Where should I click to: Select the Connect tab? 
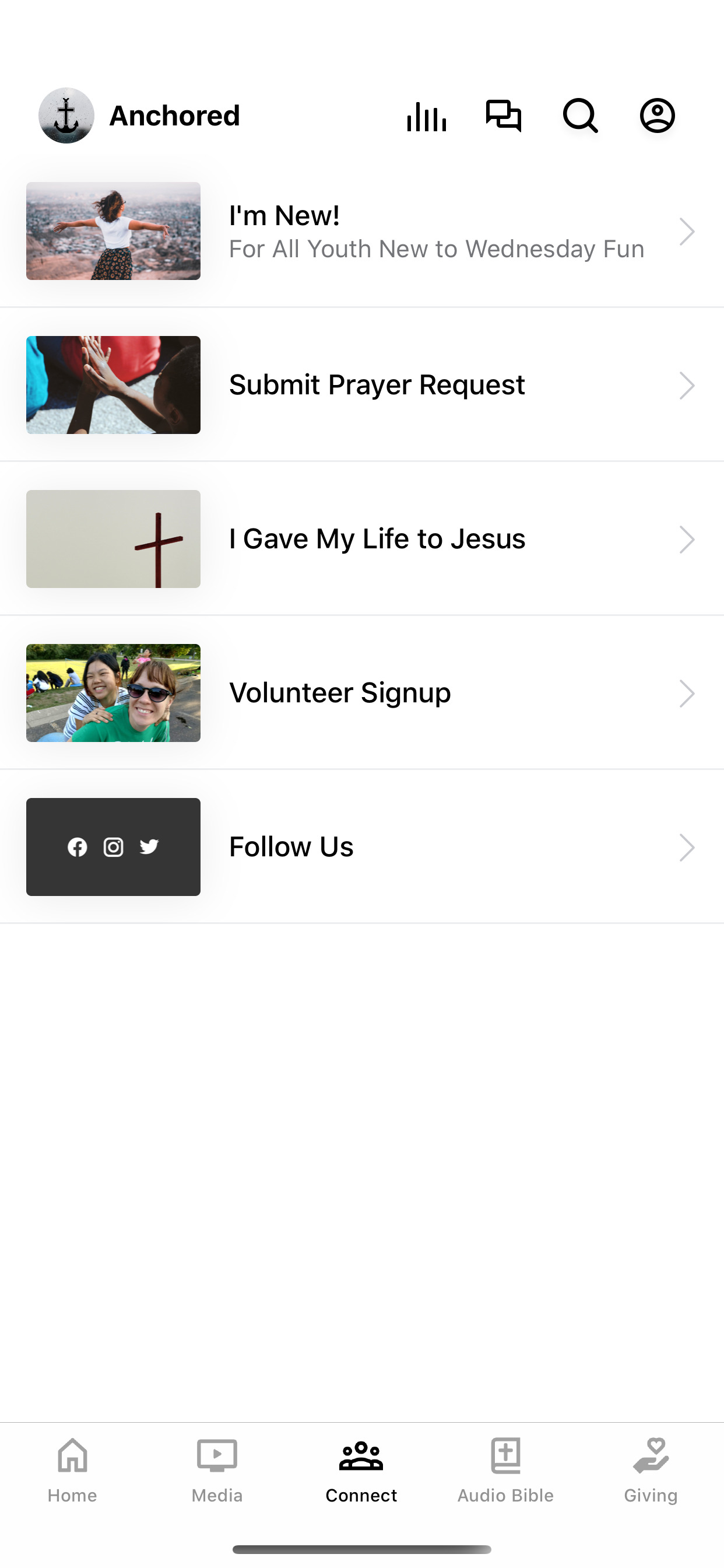pyautogui.click(x=361, y=1469)
